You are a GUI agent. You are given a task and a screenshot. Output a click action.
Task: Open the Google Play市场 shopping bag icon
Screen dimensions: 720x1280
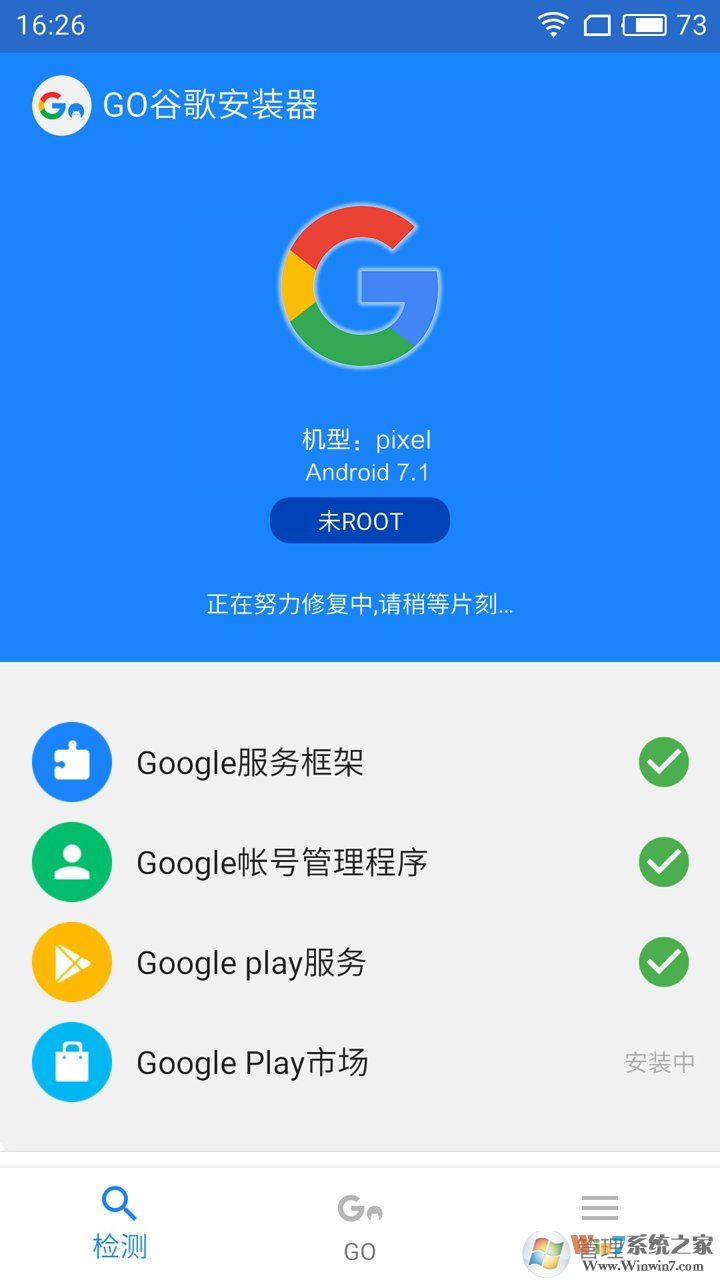[71, 1062]
